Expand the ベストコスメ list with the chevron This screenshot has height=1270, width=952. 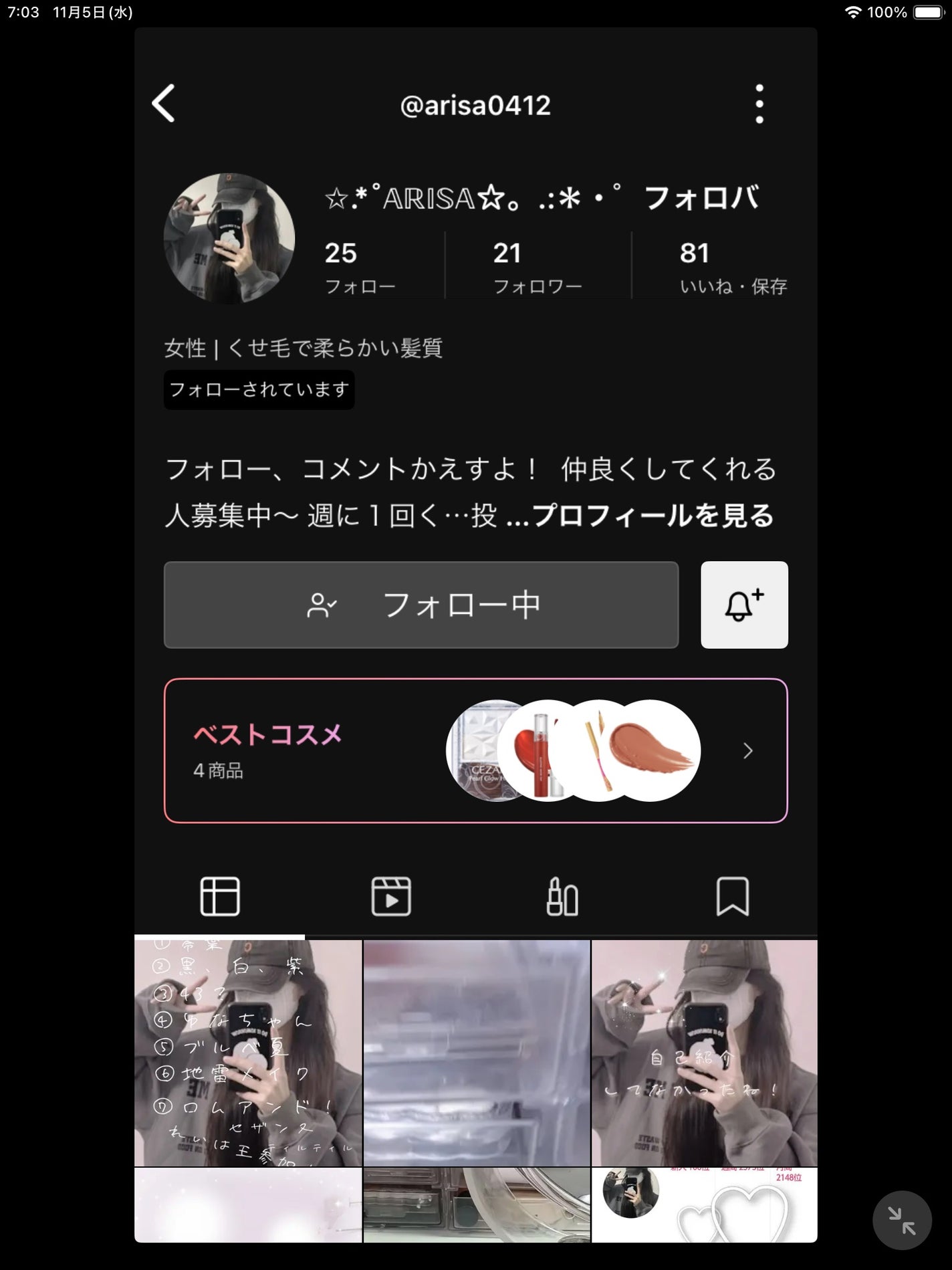[747, 751]
